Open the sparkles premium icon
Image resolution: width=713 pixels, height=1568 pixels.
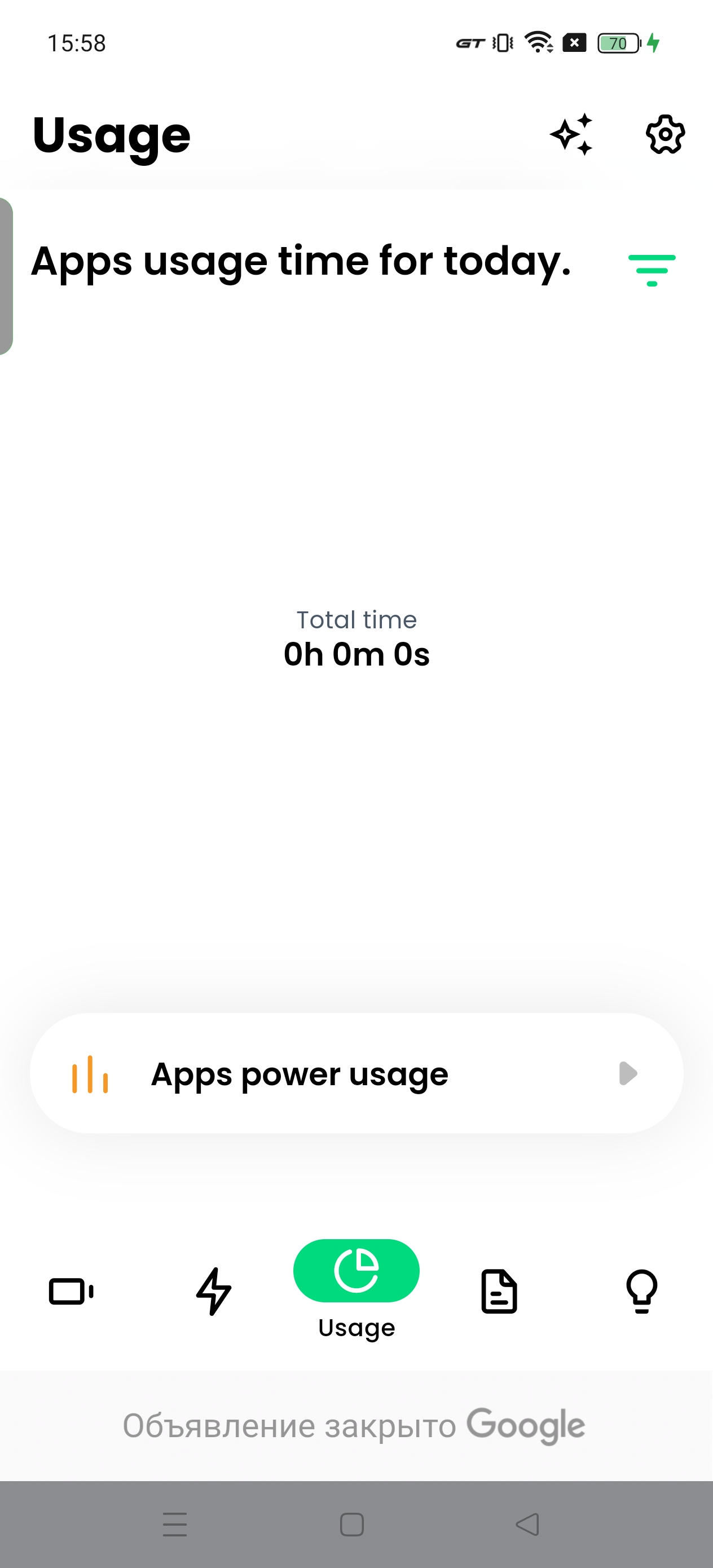[x=571, y=134]
